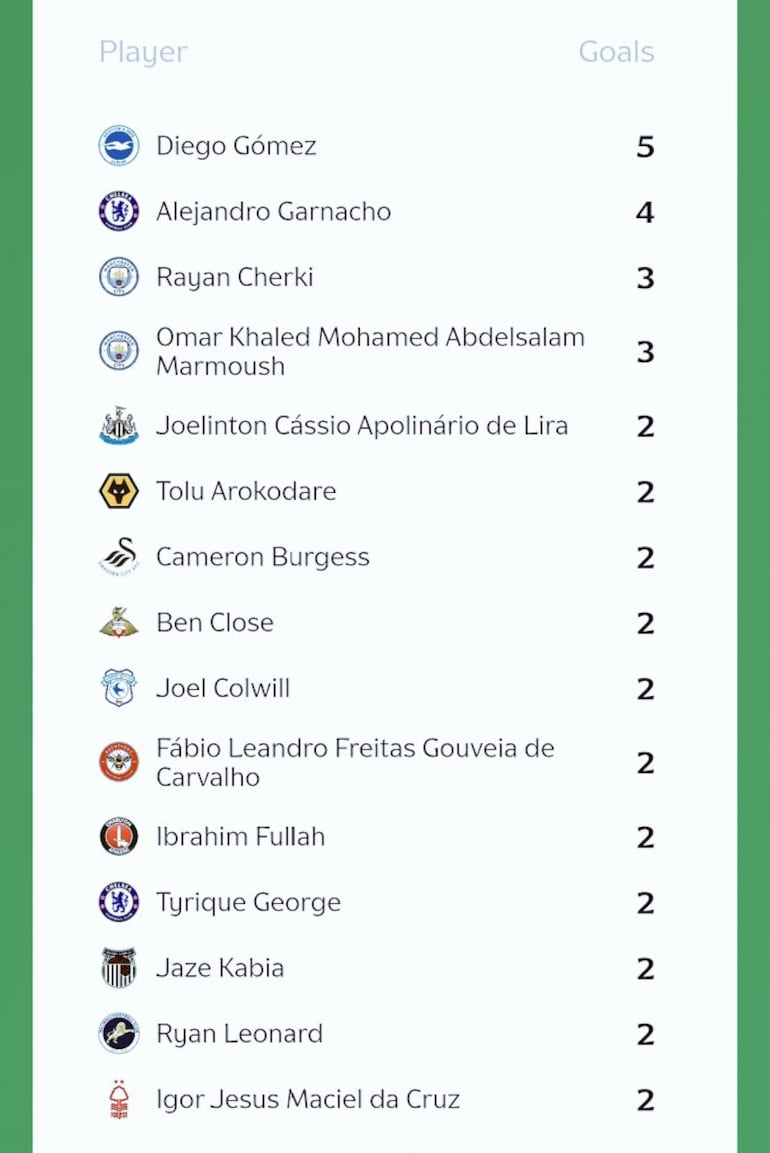Open Diego Gómez's player profile
The image size is (770, 1153).
click(x=236, y=145)
